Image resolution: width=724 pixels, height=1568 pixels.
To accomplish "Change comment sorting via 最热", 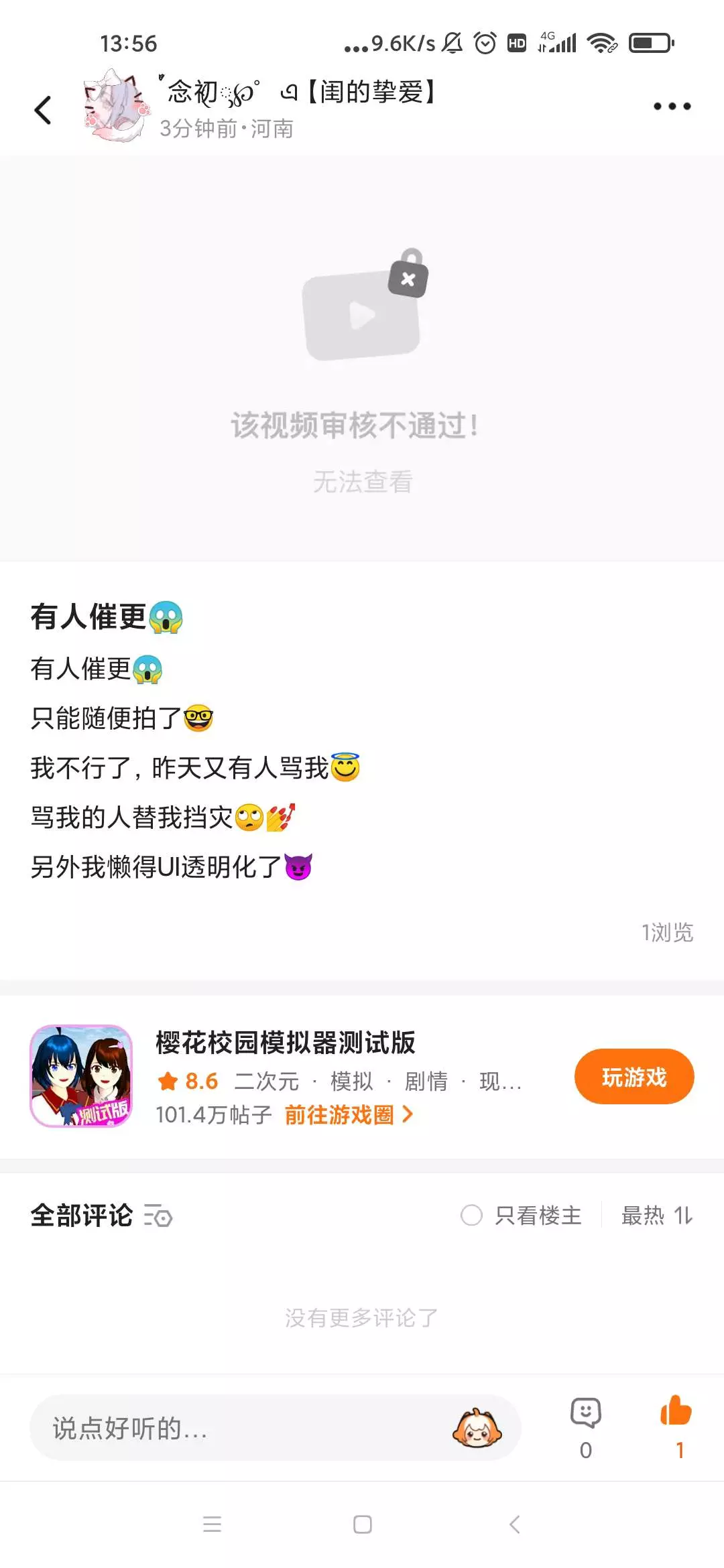I will coord(657,1215).
